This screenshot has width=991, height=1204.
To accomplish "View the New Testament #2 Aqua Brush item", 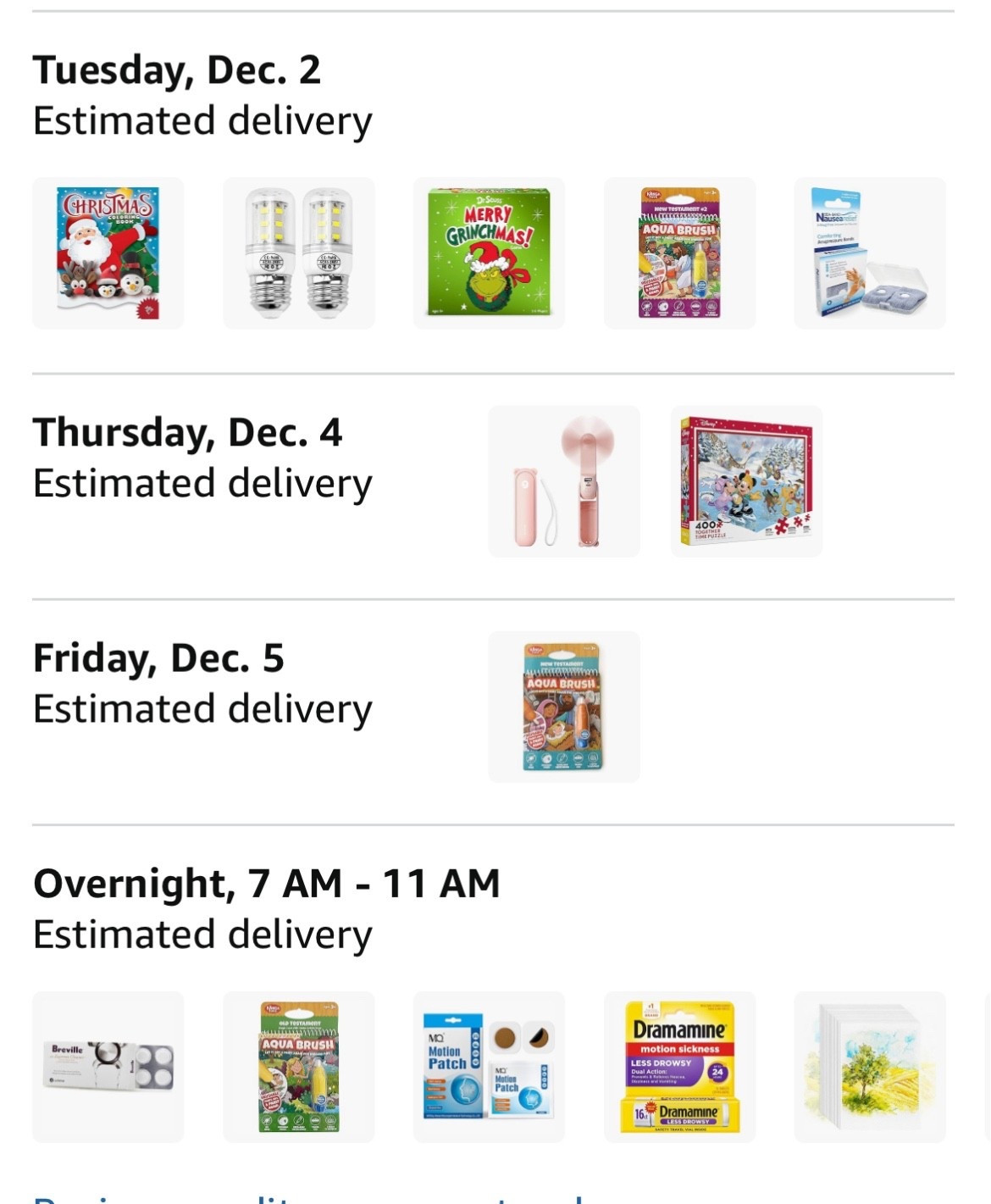I will [680, 252].
